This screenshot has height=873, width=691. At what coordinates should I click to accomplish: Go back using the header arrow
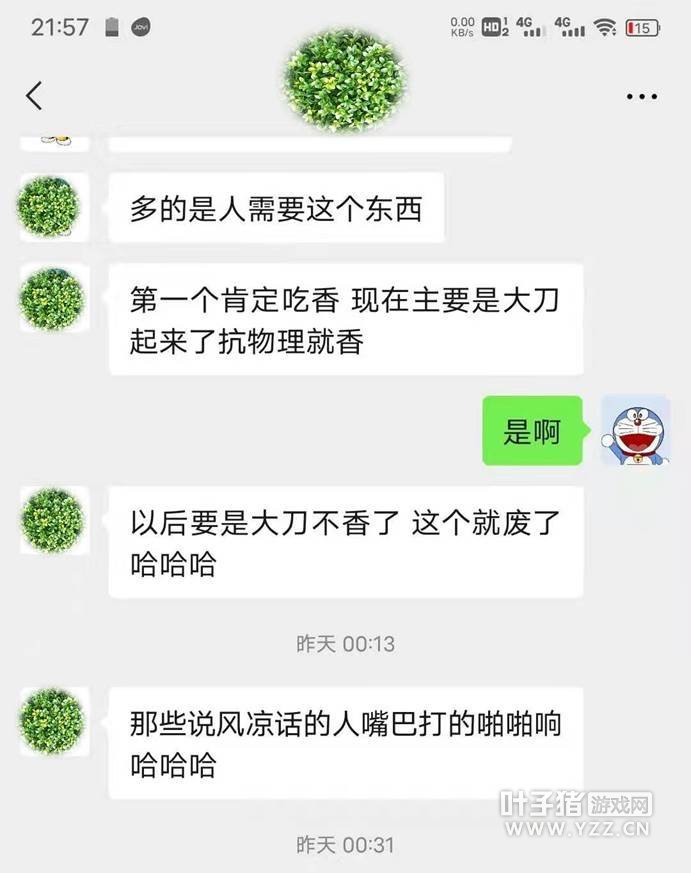coord(34,96)
